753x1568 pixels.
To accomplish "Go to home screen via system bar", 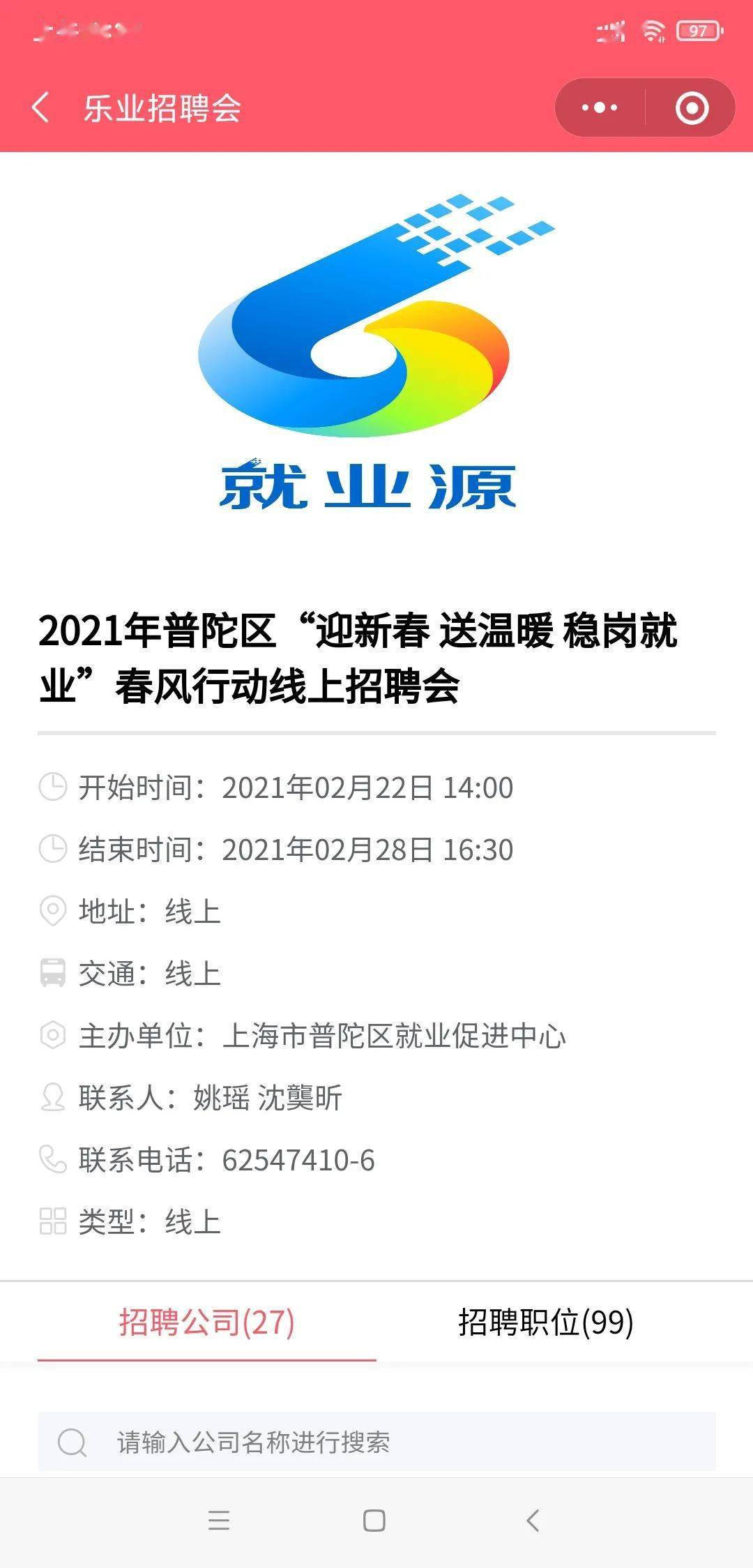I will click(x=374, y=1521).
